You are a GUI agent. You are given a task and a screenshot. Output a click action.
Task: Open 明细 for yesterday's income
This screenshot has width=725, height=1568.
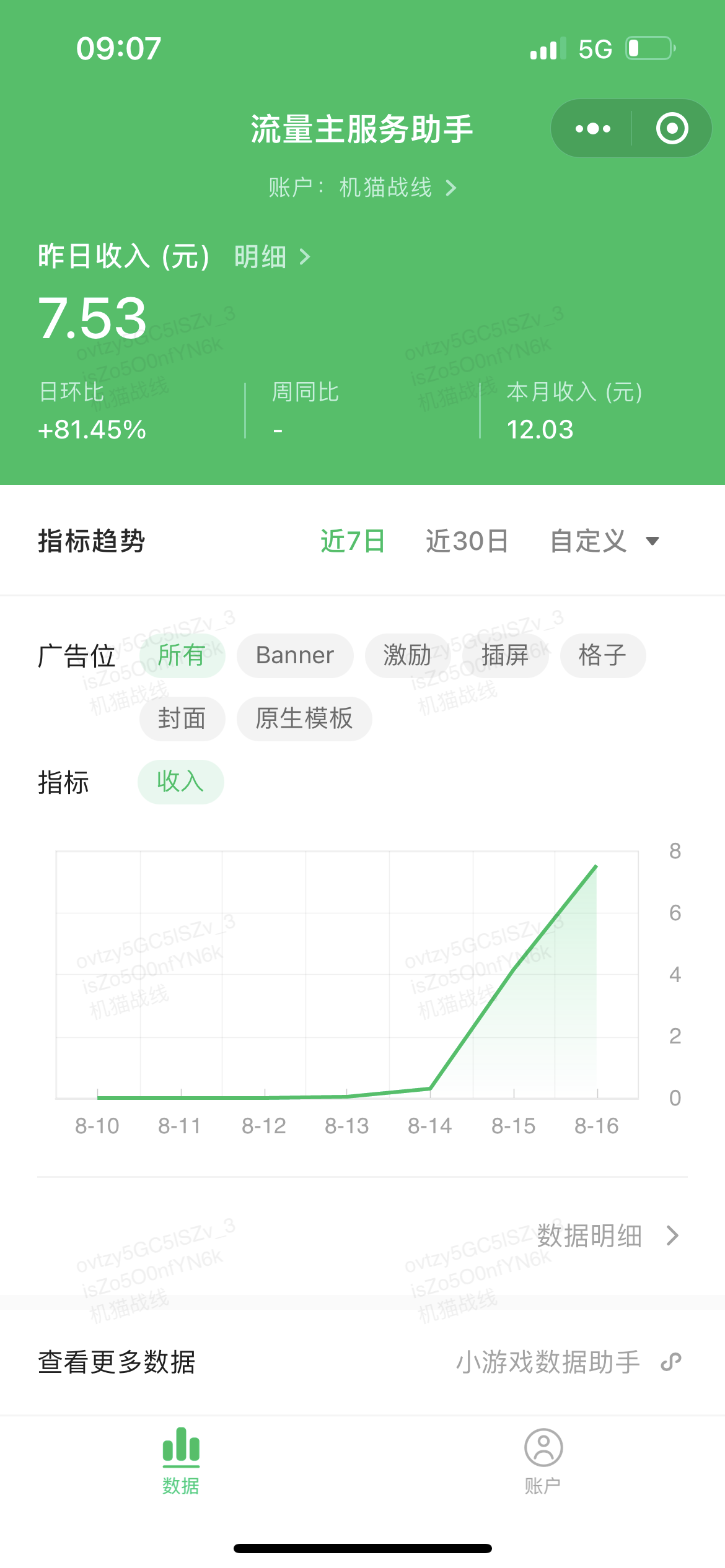(x=271, y=257)
